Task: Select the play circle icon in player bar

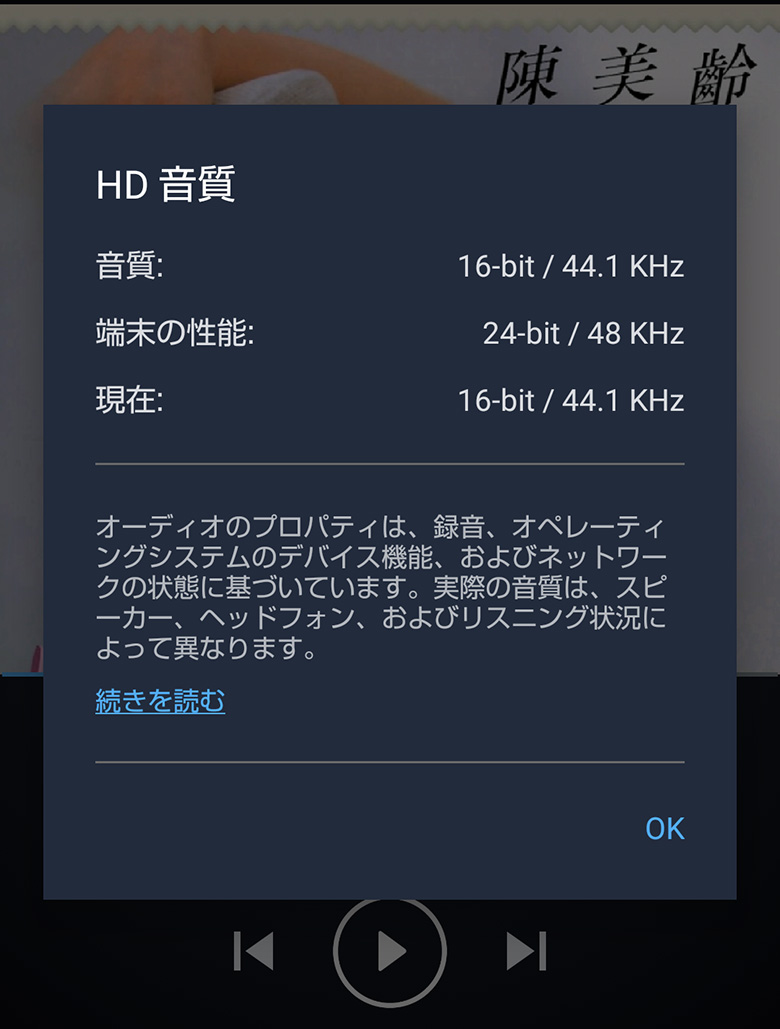Action: coord(390,948)
